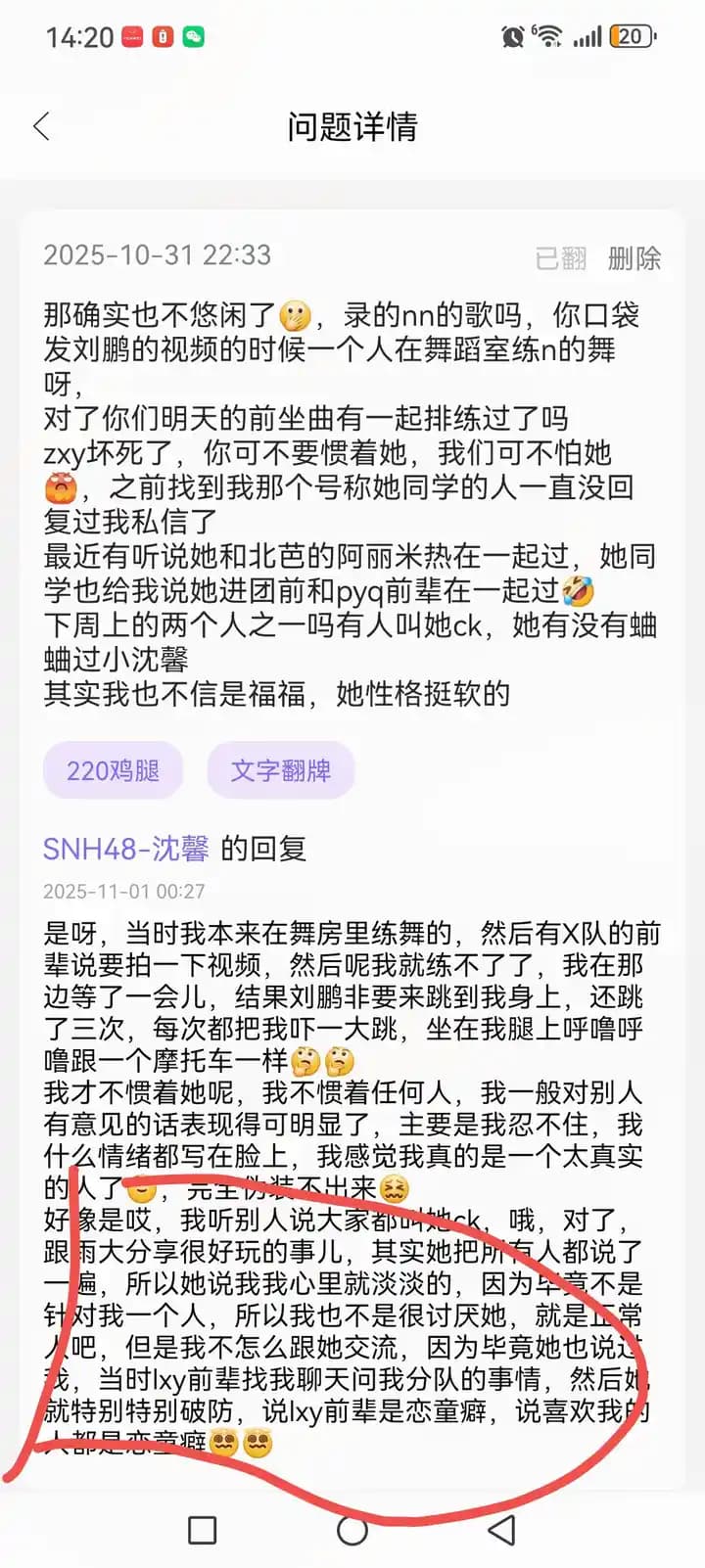Tap the 文字翻牌 tag
Viewport: 705px width, 1568px height.
pos(281,770)
